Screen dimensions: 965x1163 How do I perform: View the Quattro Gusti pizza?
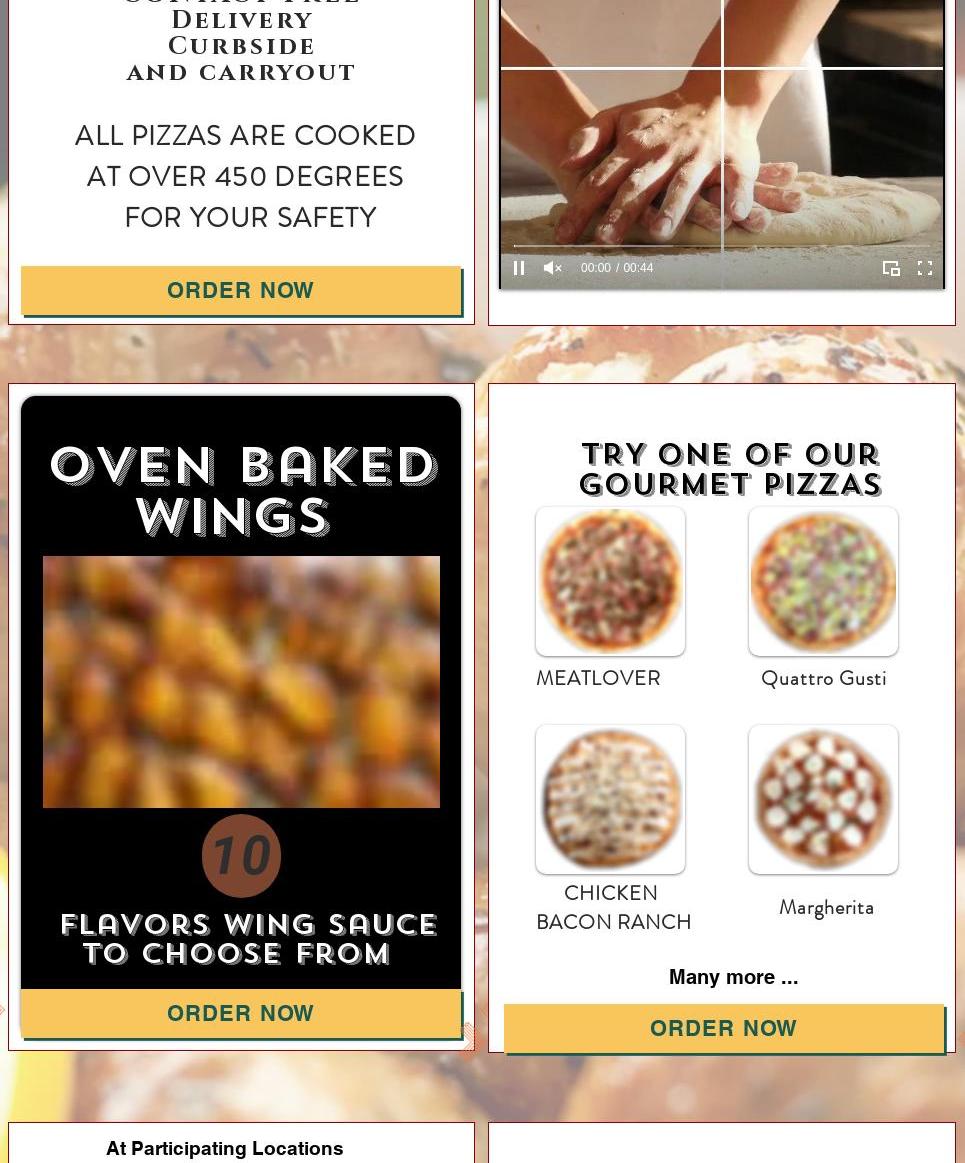click(823, 581)
